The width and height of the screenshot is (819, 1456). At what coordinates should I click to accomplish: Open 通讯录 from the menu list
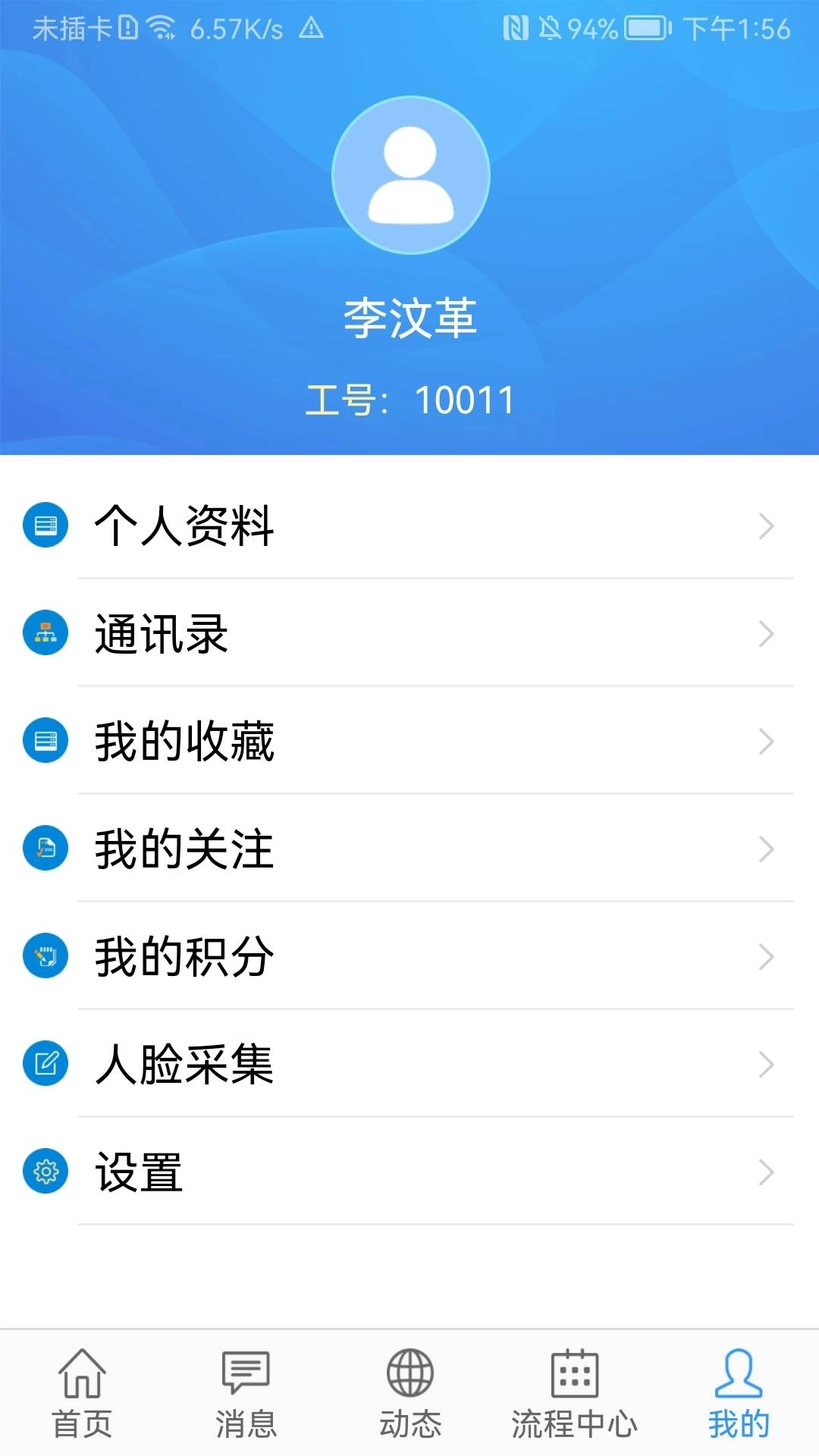tap(303, 635)
